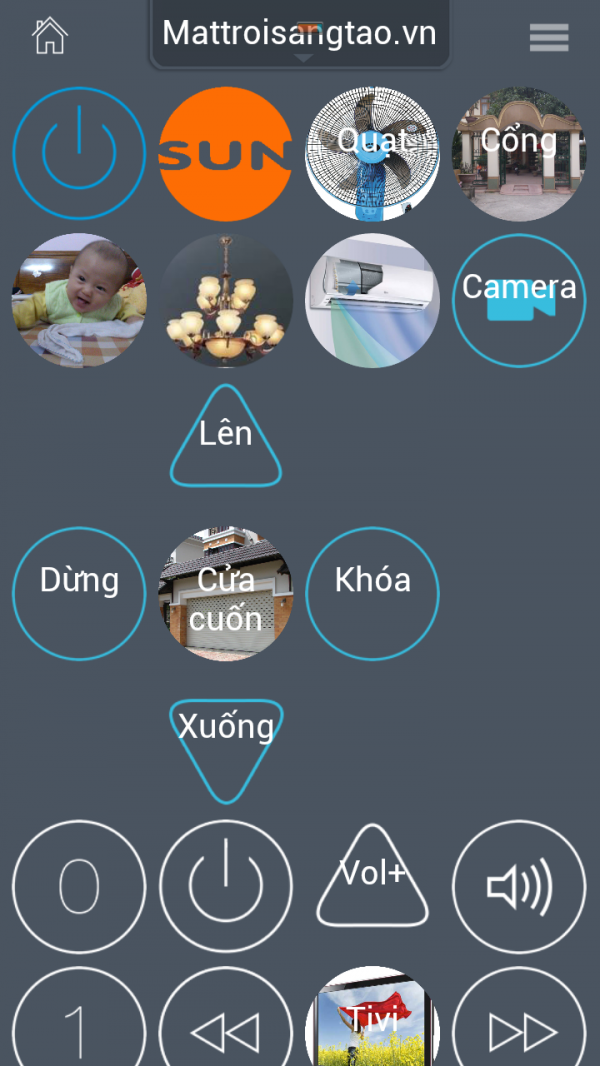This screenshot has width=600, height=1066.
Task: Tap Xuống to lower the door
Action: 226,740
